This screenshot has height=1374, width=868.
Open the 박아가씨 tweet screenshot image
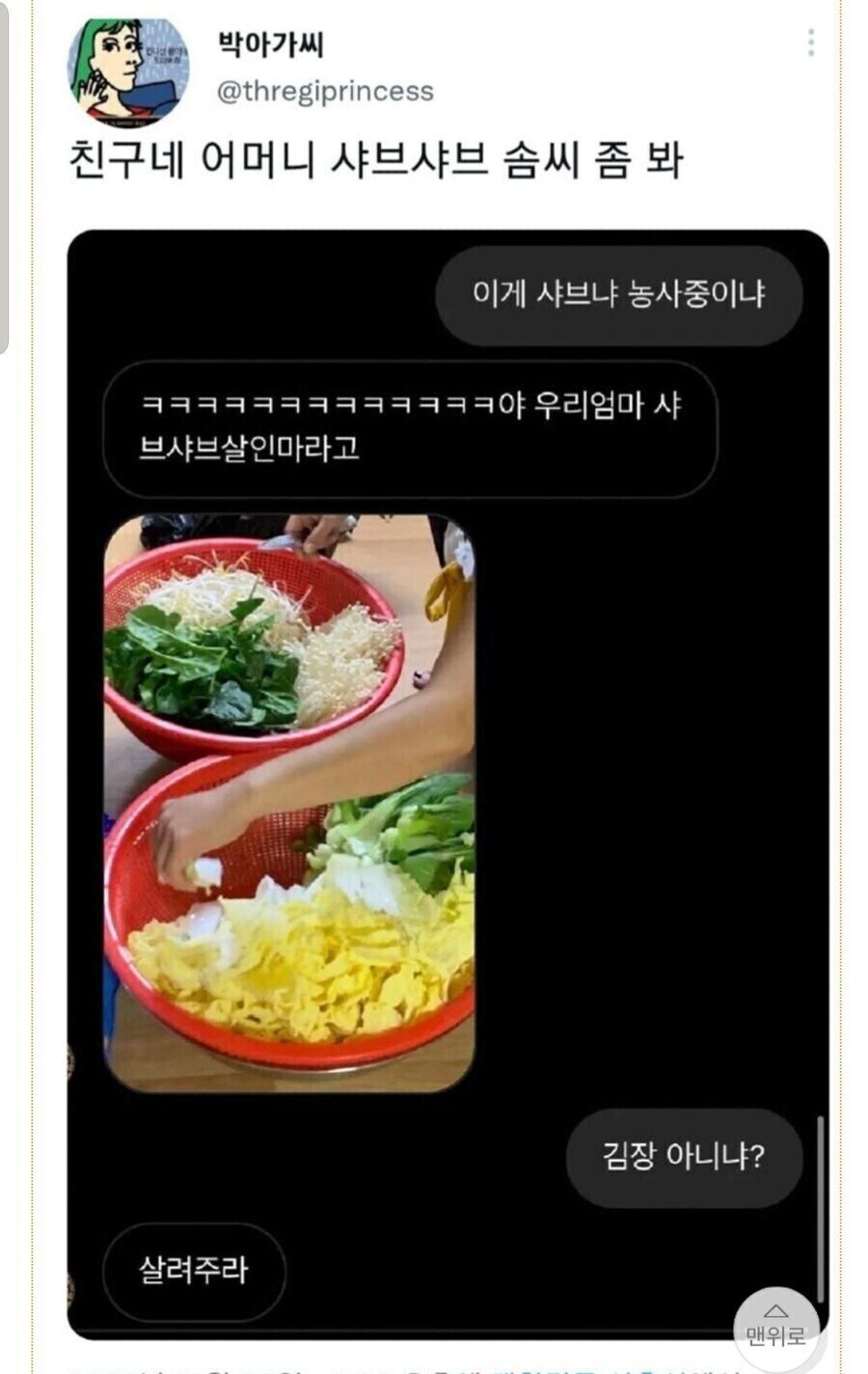(448, 783)
